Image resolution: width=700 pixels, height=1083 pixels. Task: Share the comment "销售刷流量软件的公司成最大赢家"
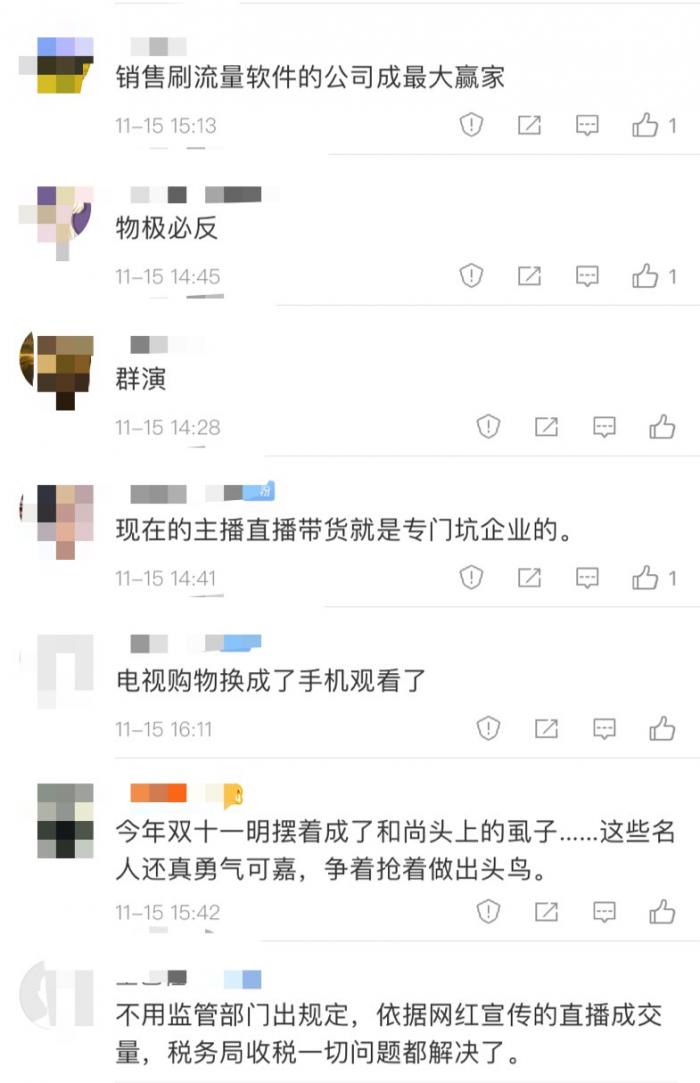[x=529, y=125]
